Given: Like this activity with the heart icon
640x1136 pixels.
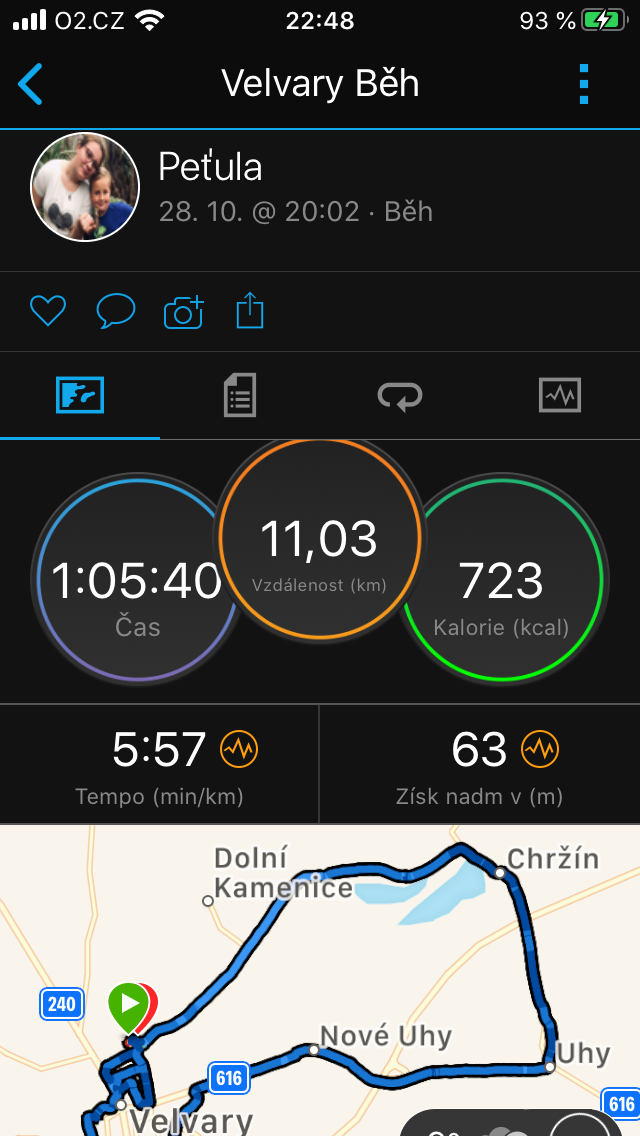Looking at the screenshot, I should click(48, 312).
